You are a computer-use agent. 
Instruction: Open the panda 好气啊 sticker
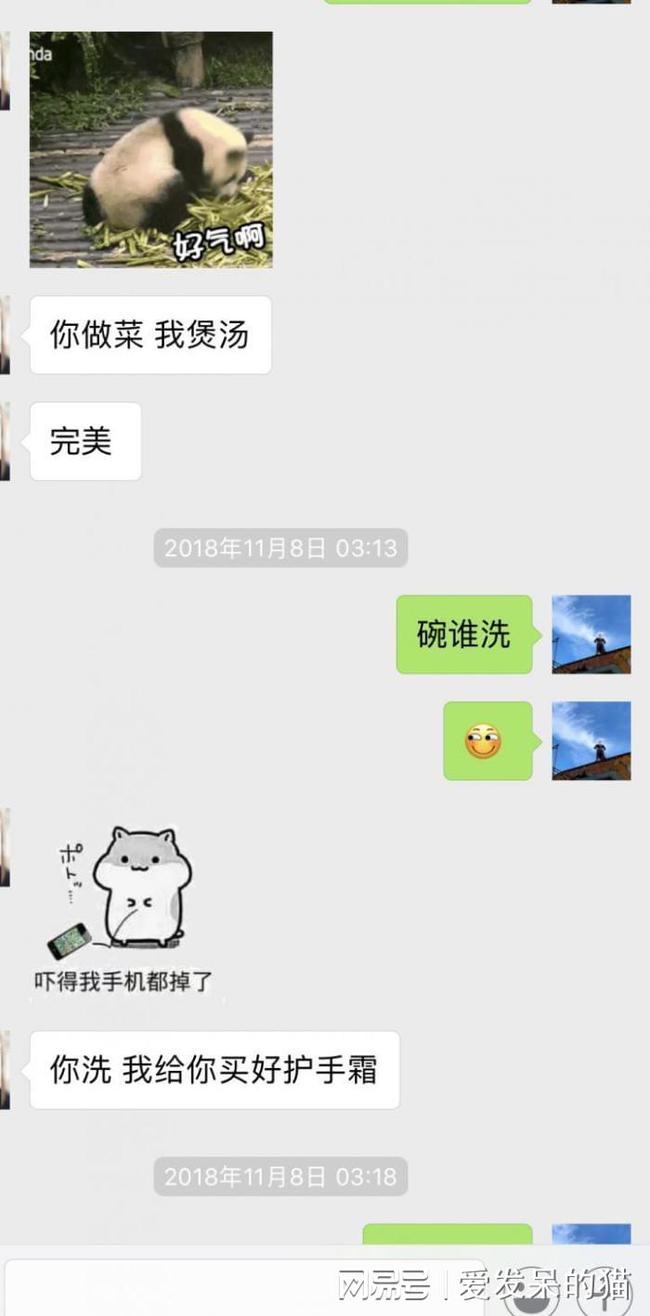pos(150,150)
